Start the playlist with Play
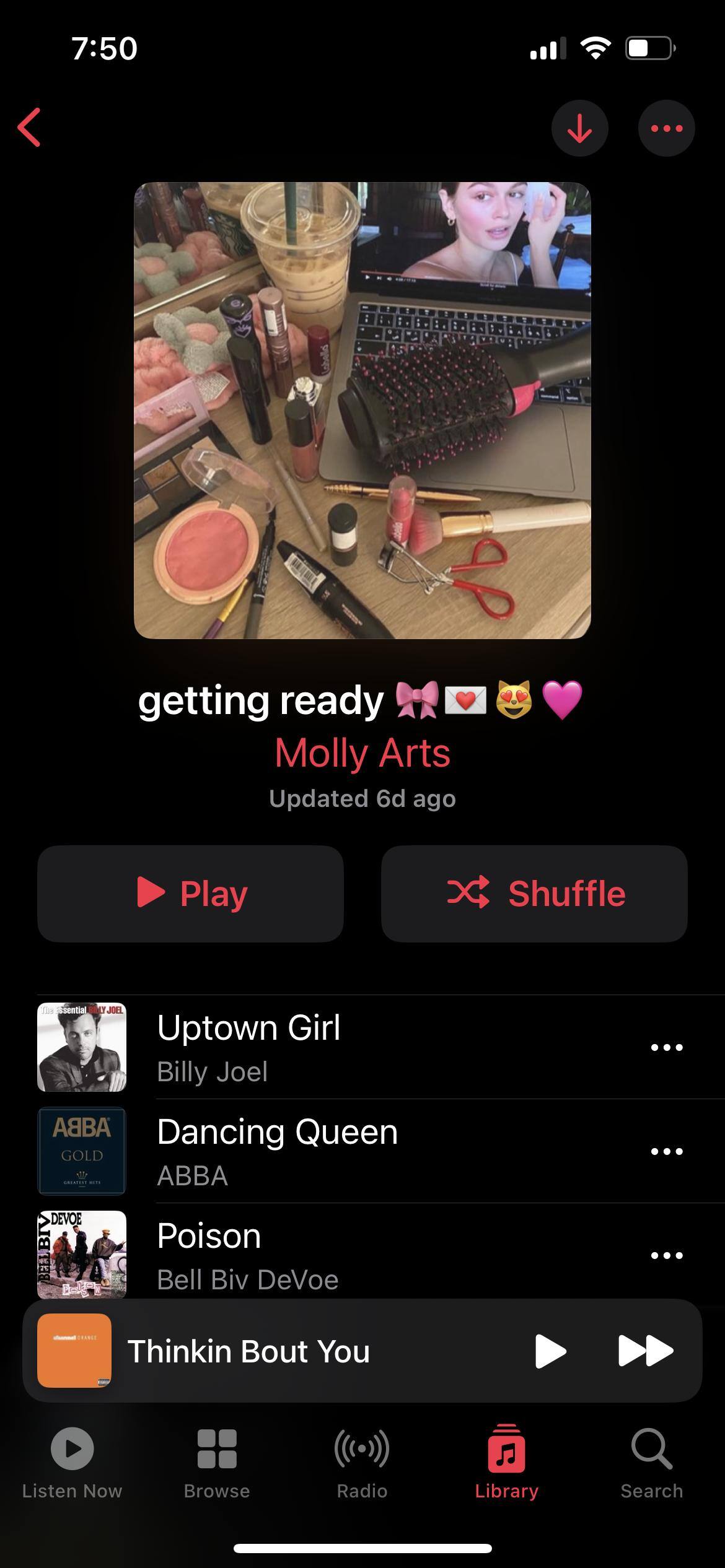The height and width of the screenshot is (1568, 725). [x=190, y=894]
